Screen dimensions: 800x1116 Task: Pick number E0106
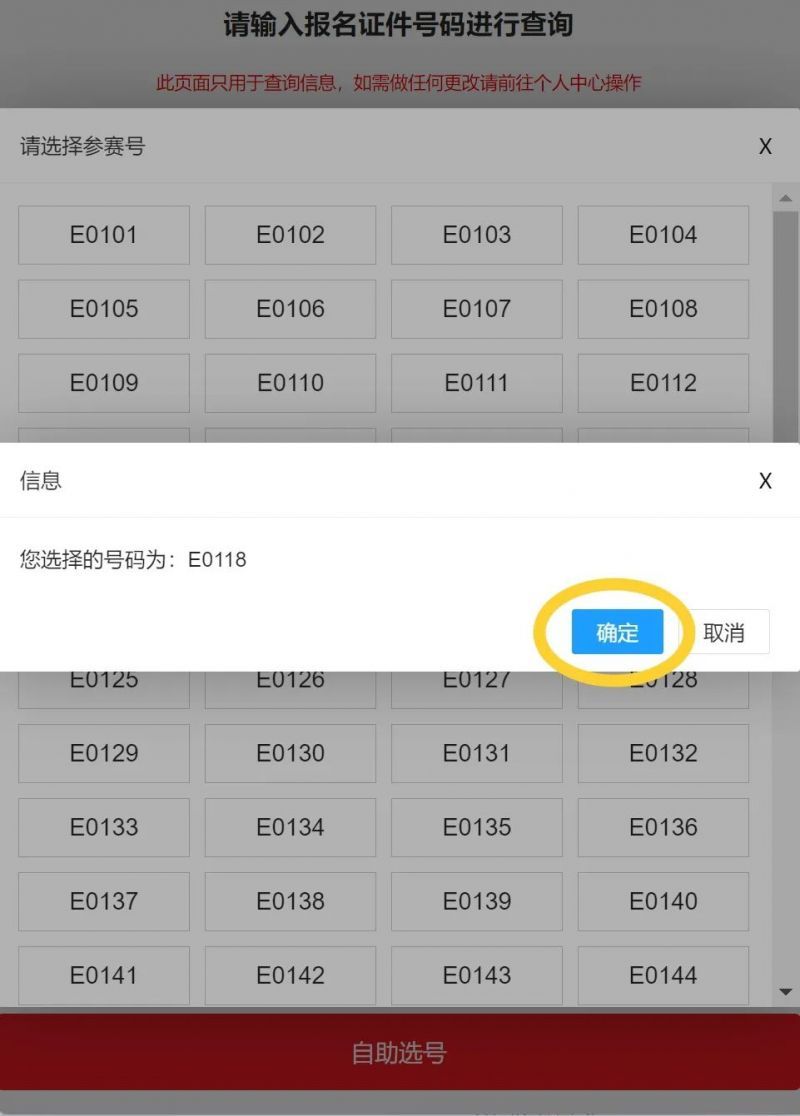pyautogui.click(x=290, y=309)
